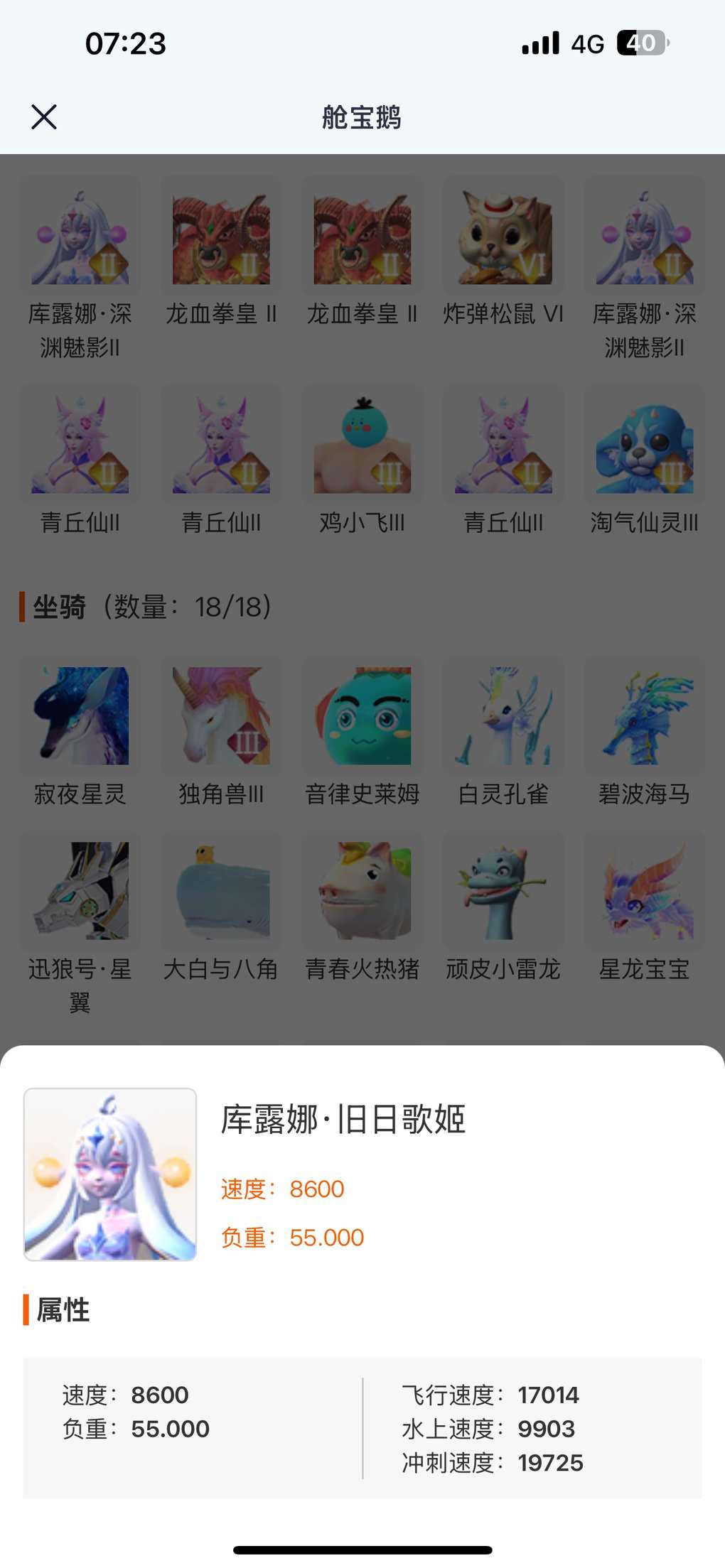Open the 寂夜星灵 mount
This screenshot has height=1568, width=725.
pyautogui.click(x=80, y=716)
